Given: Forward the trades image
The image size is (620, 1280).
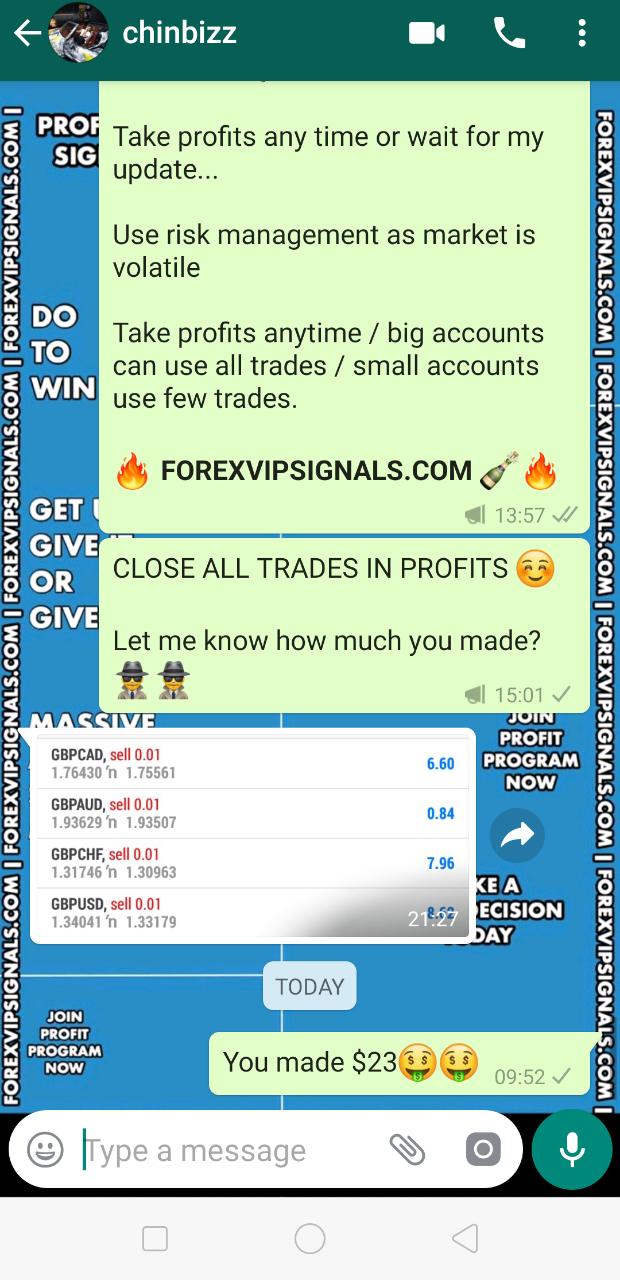Looking at the screenshot, I should 517,837.
